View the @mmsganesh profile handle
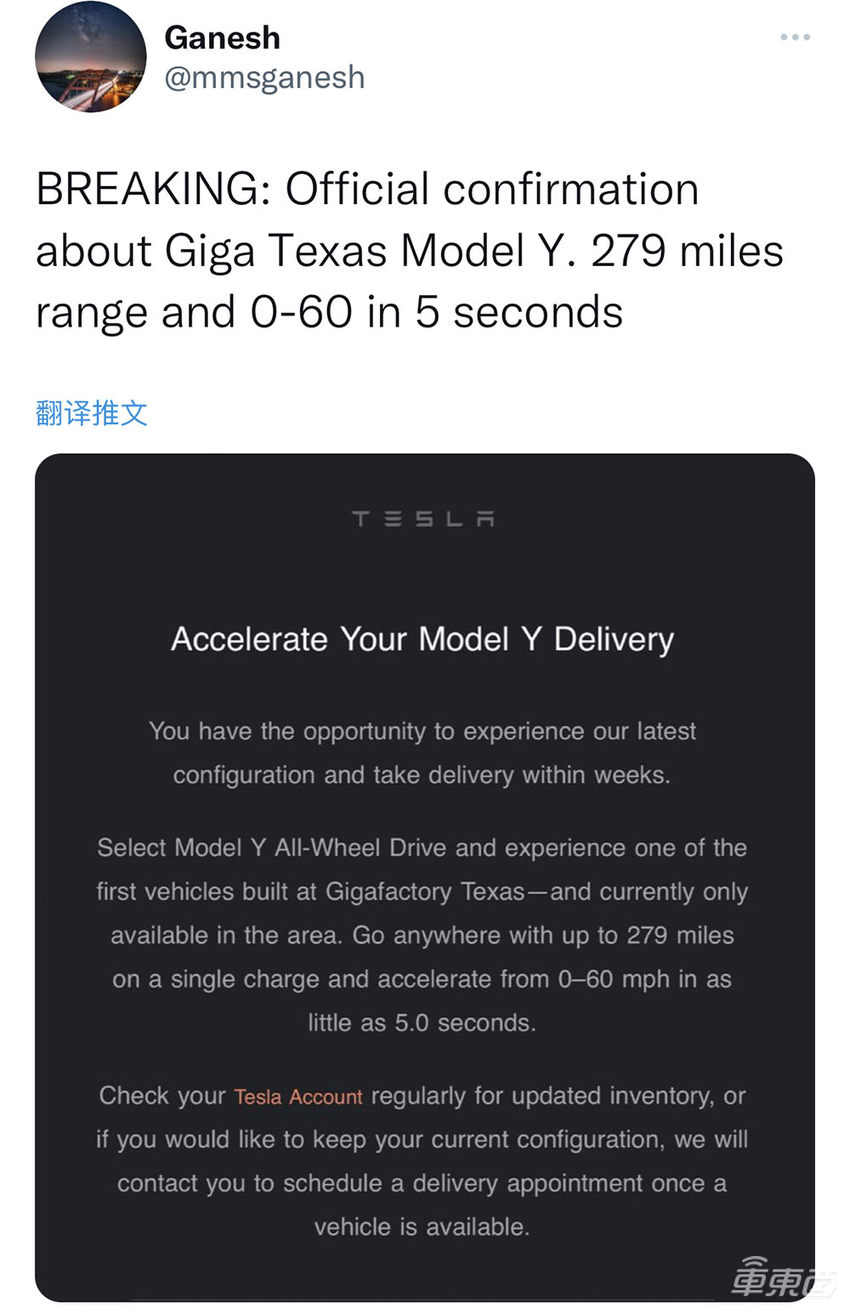Screen dimensions: 850x1311 (x=264, y=78)
